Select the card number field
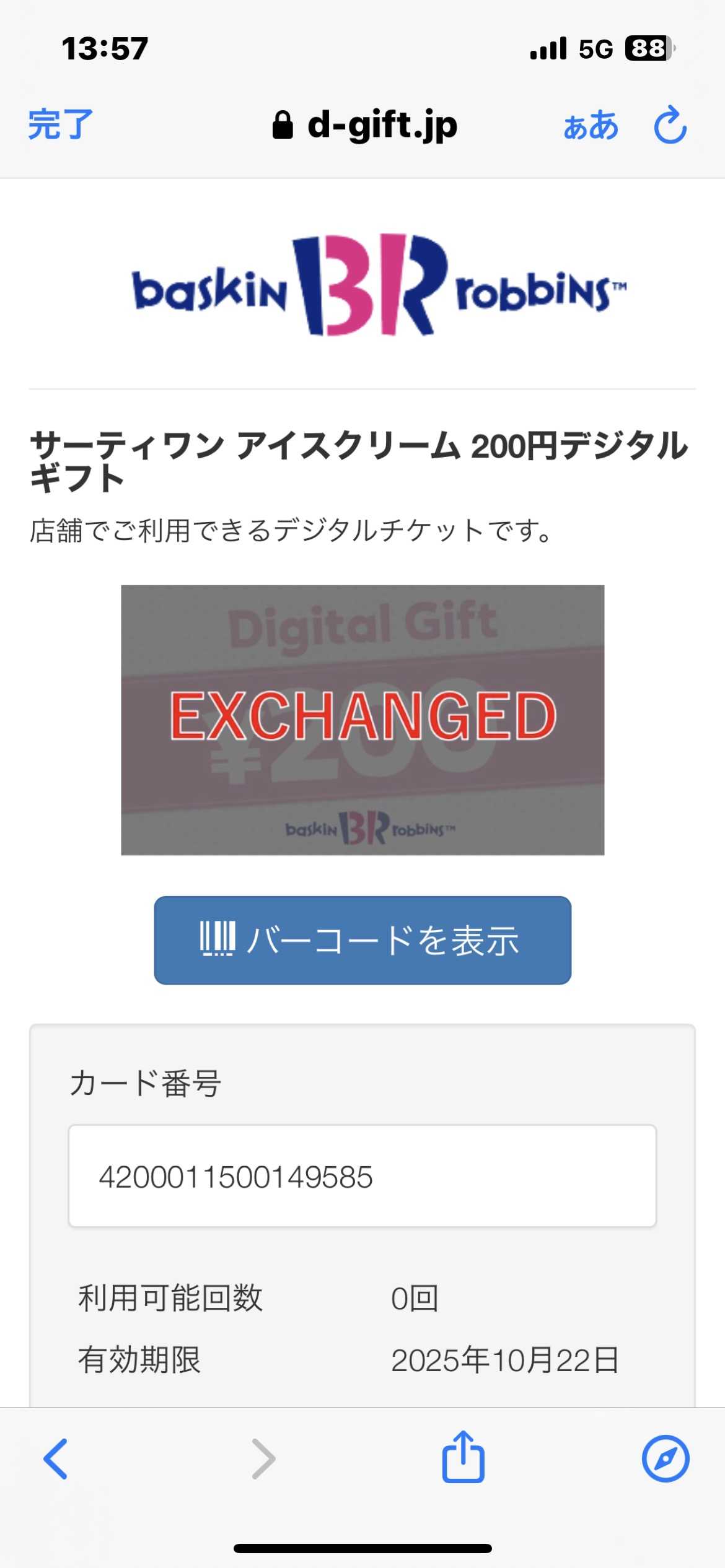Viewport: 725px width, 1568px height. click(x=362, y=1176)
